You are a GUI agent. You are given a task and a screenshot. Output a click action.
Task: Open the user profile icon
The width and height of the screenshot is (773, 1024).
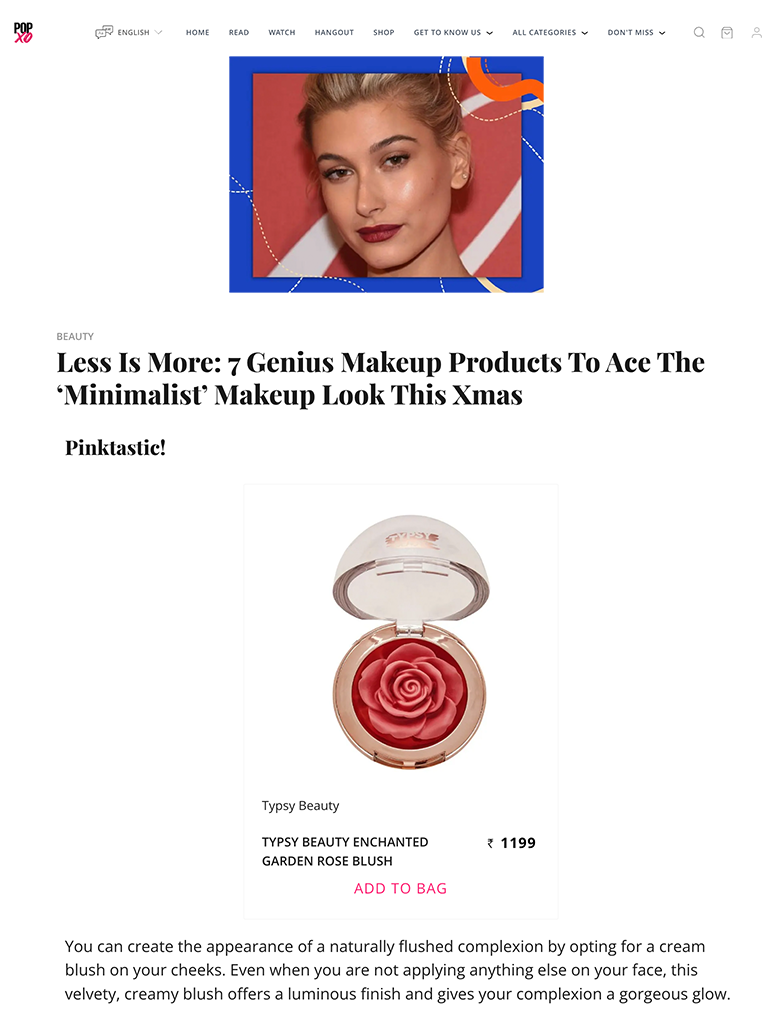(x=756, y=32)
